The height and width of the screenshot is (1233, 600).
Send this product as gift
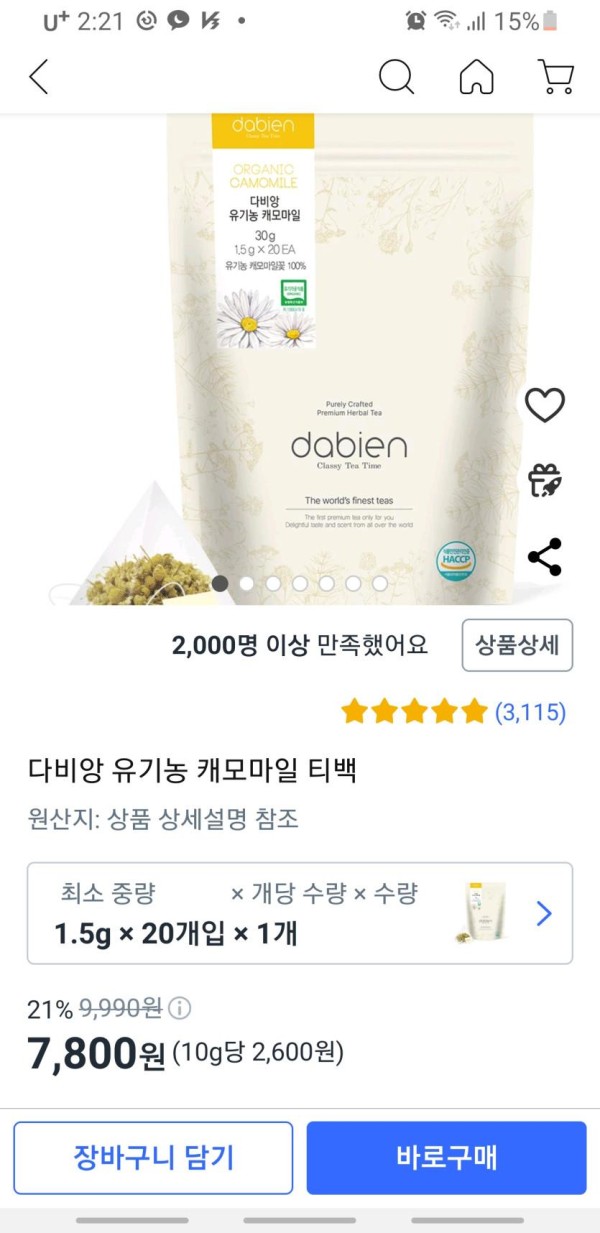545,480
